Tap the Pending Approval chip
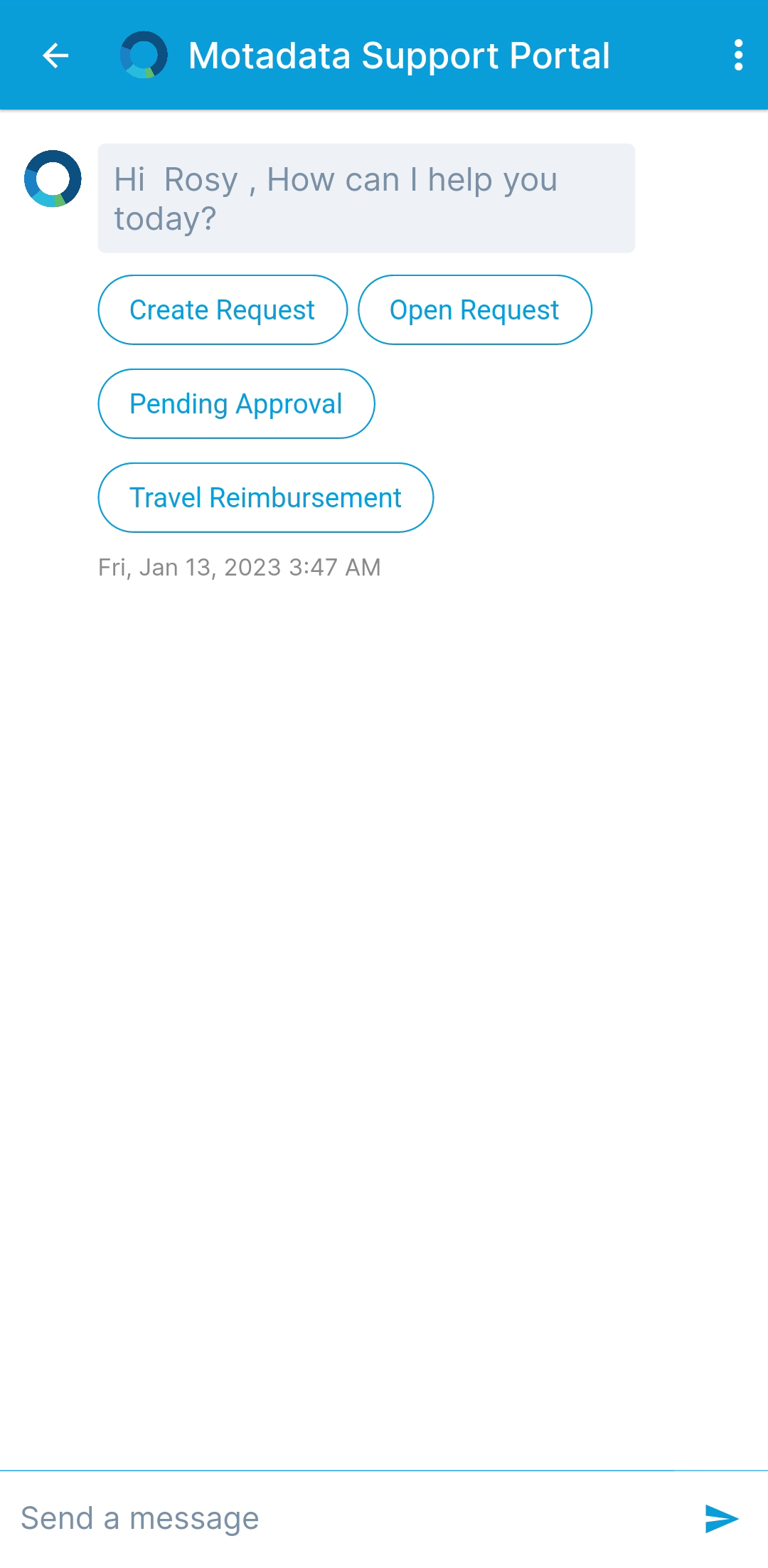The height and width of the screenshot is (1568, 768). tap(236, 403)
